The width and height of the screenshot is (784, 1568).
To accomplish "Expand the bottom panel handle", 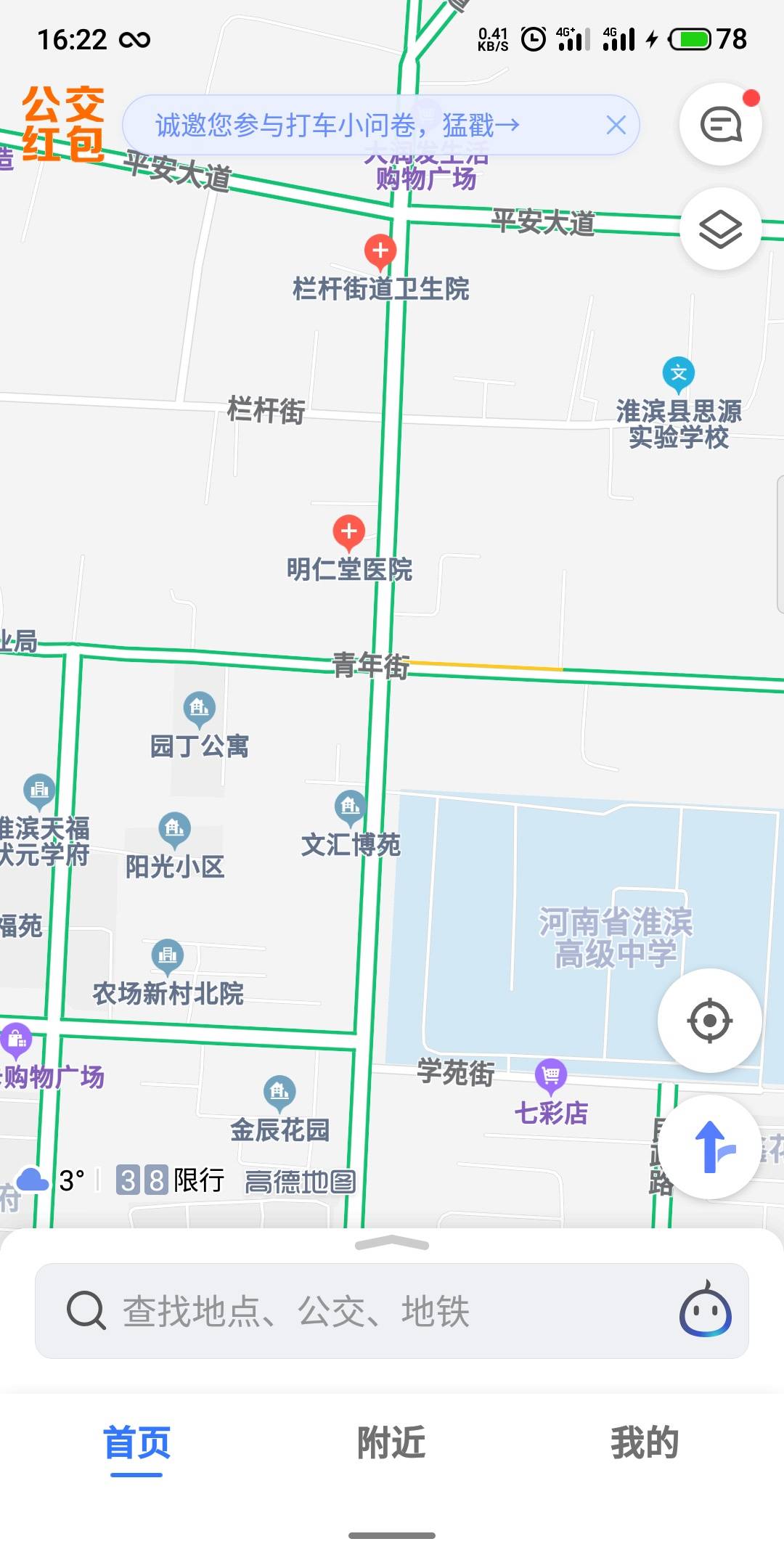I will (392, 1243).
